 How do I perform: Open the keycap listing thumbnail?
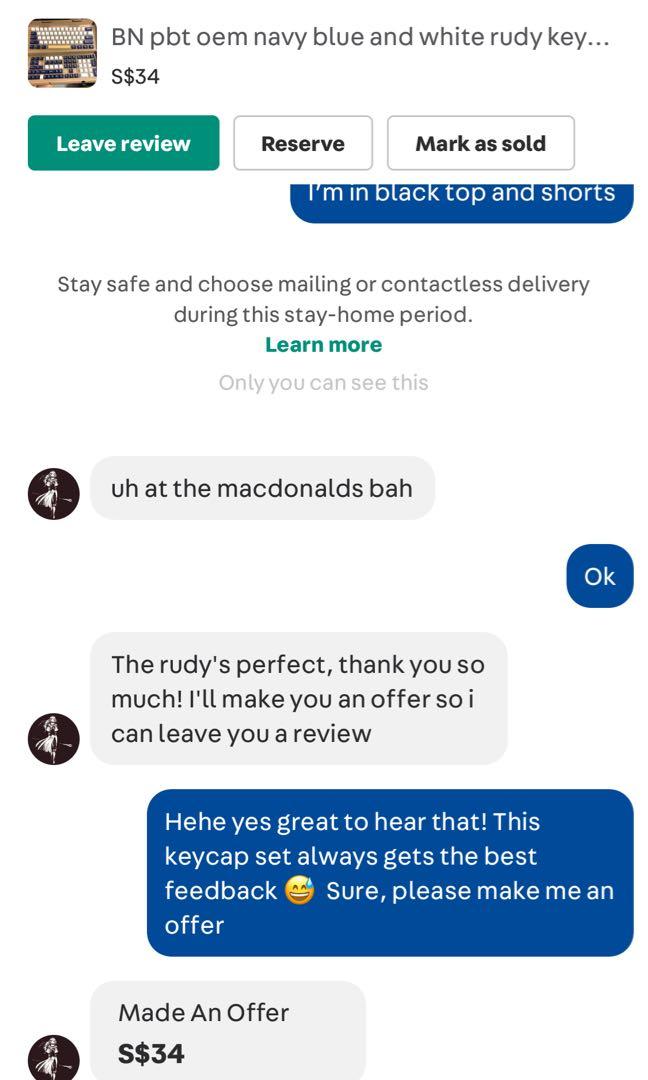tap(62, 53)
